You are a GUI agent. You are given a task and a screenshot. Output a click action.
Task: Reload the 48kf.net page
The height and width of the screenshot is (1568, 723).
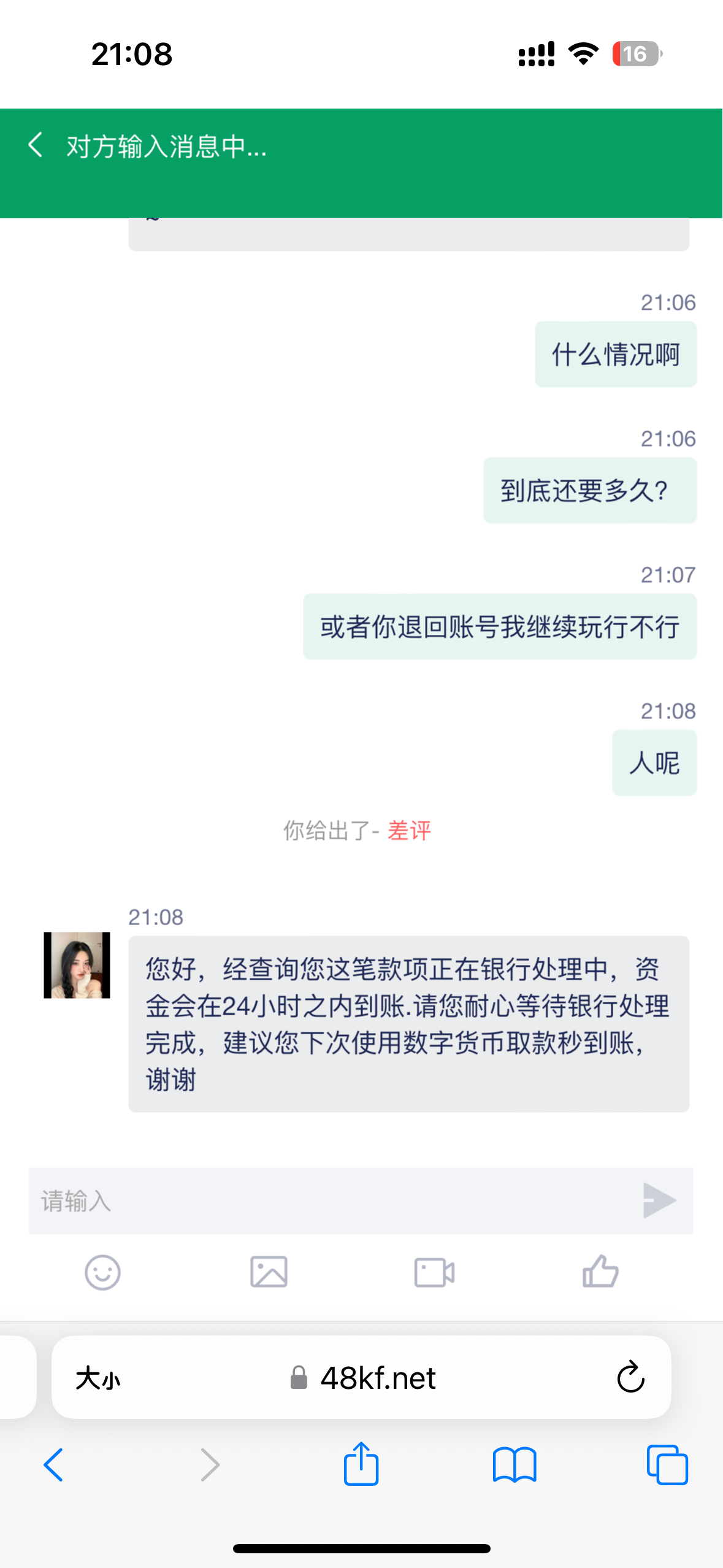(630, 1378)
